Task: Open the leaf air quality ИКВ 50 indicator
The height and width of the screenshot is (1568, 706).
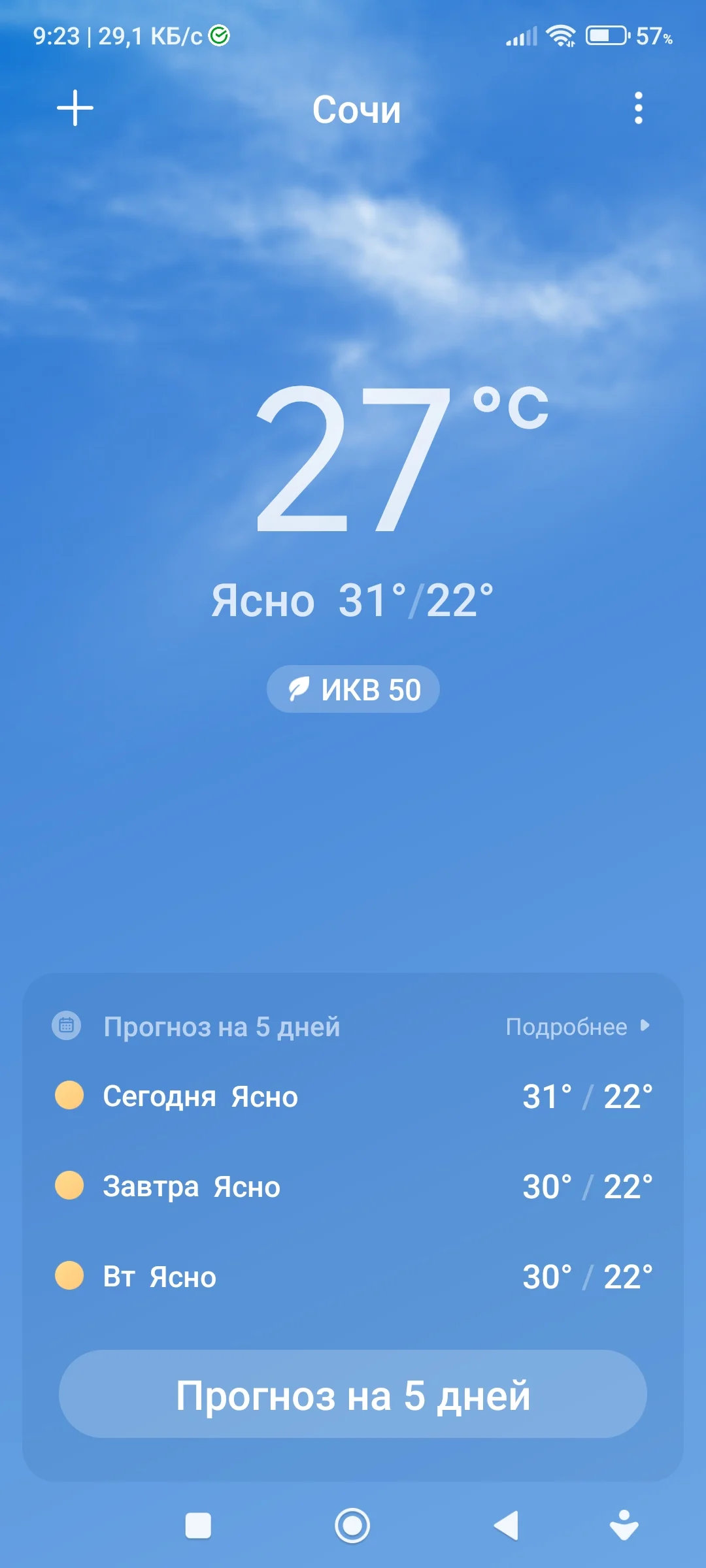Action: tap(352, 689)
